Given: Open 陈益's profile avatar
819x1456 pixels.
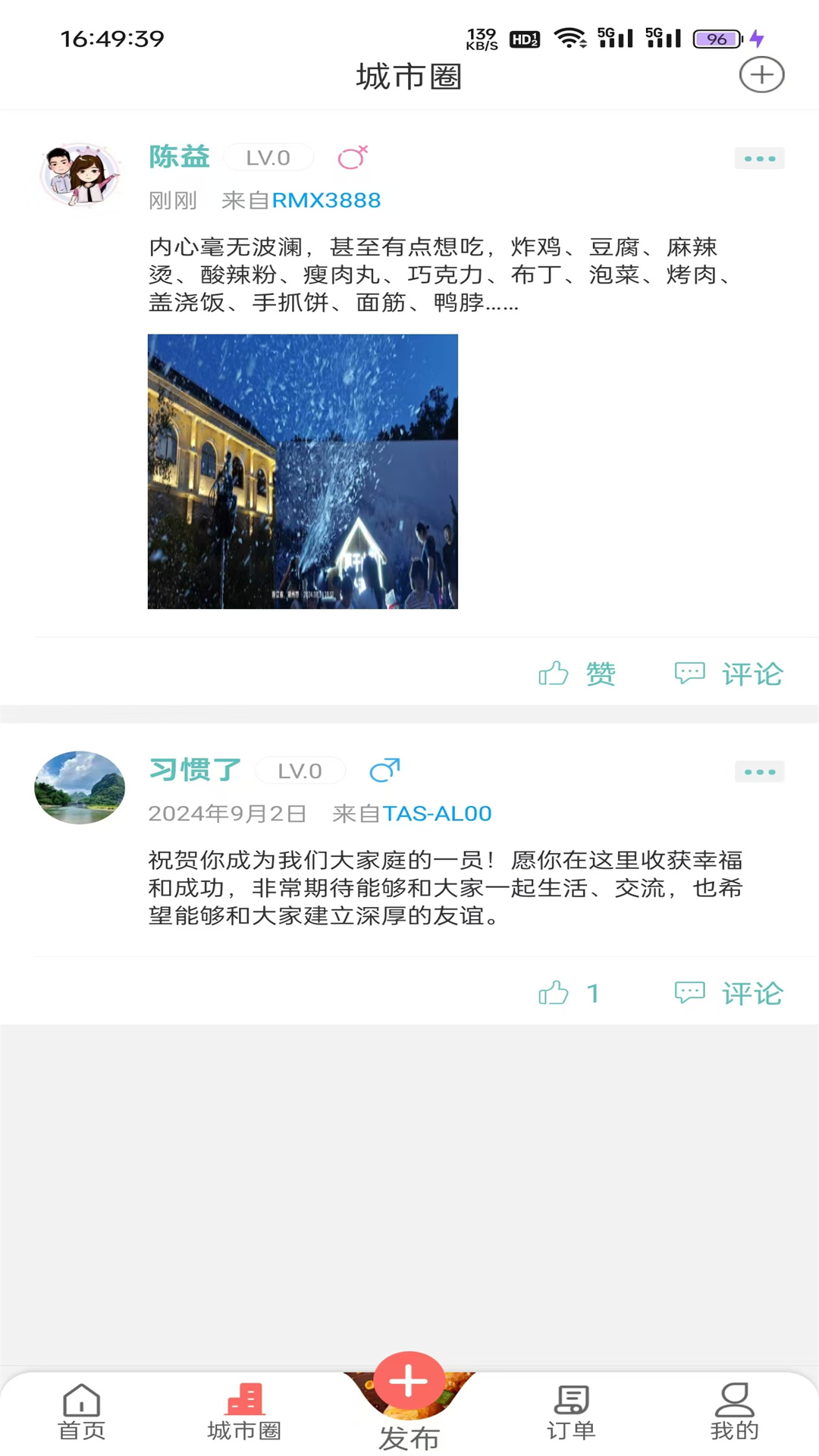Looking at the screenshot, I should (80, 174).
